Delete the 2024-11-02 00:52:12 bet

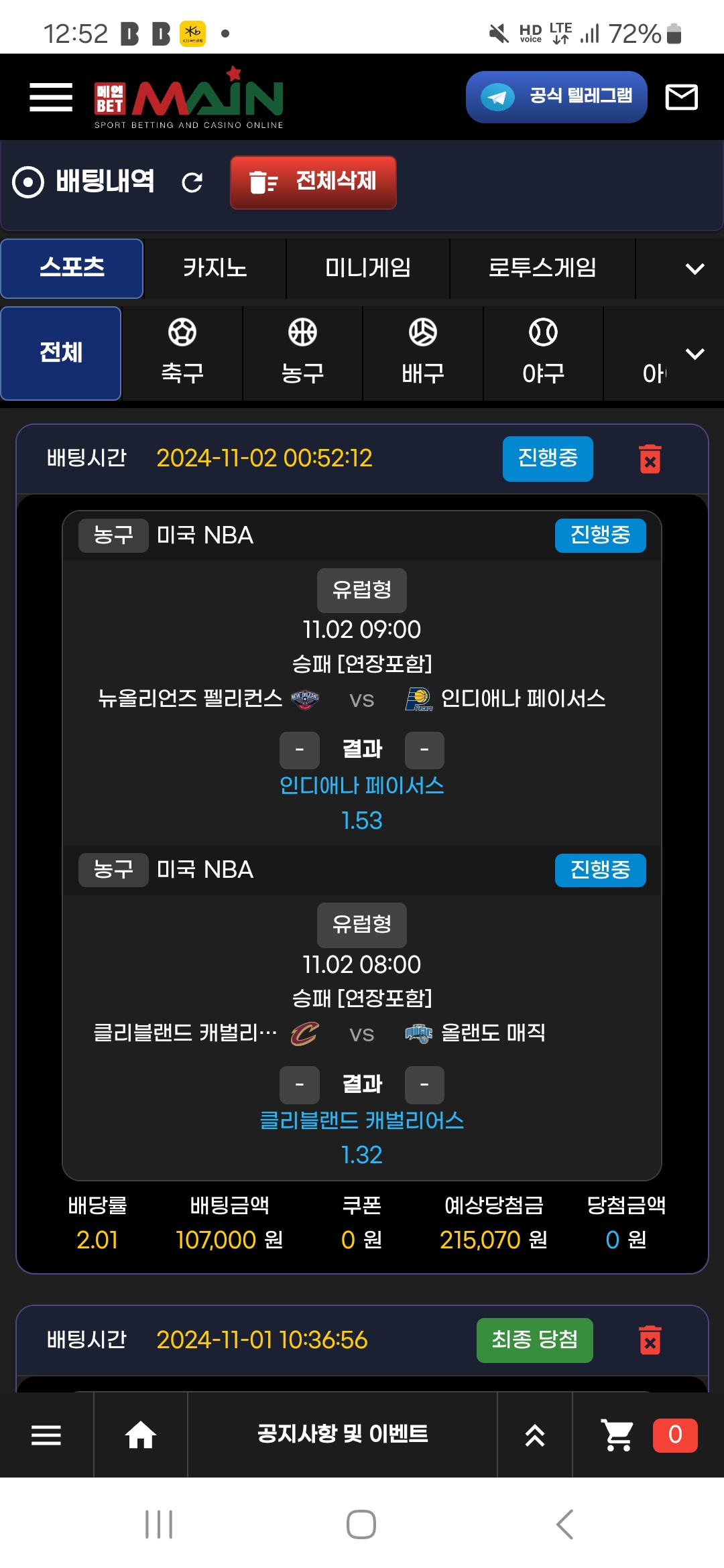650,459
